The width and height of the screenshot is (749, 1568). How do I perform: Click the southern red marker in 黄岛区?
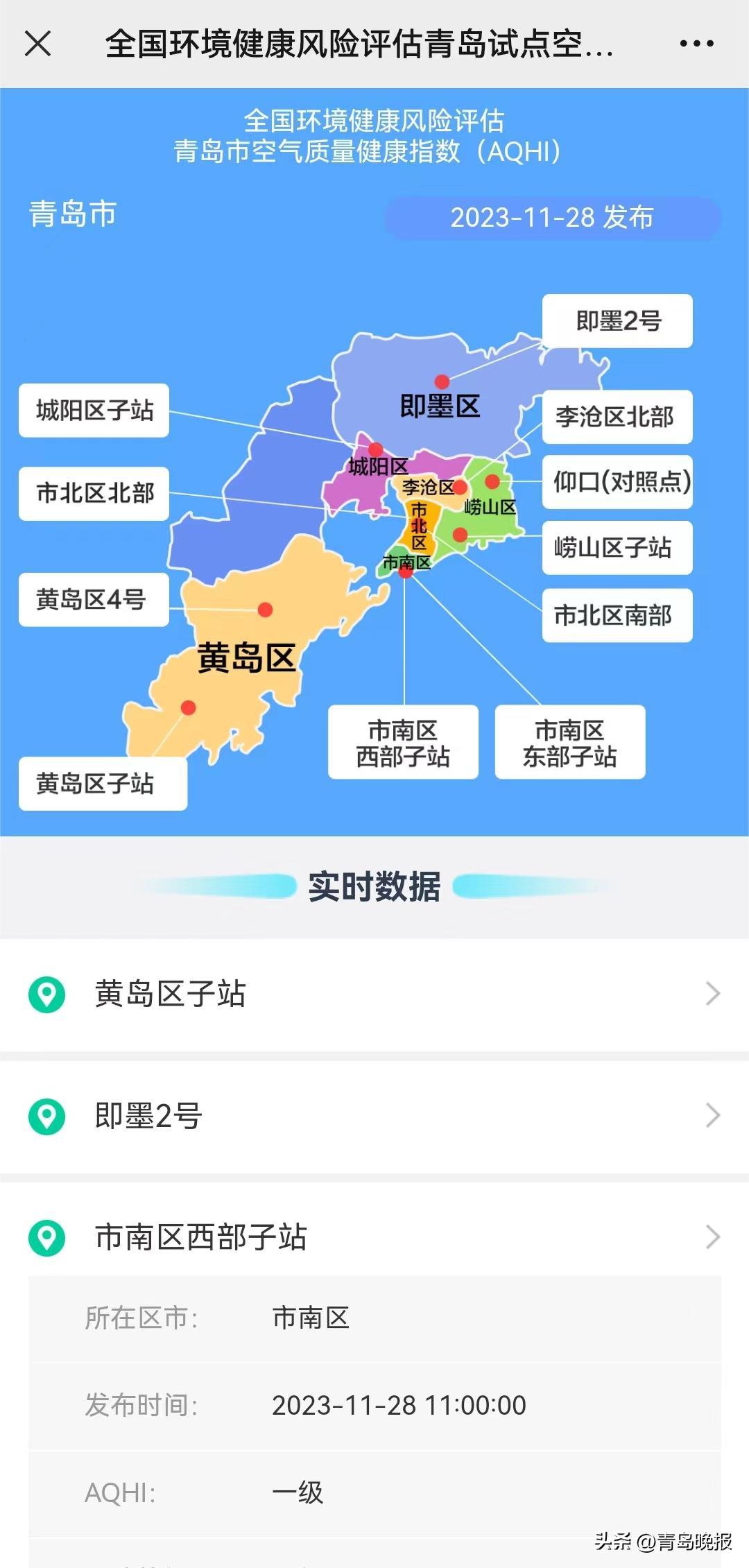coord(187,707)
